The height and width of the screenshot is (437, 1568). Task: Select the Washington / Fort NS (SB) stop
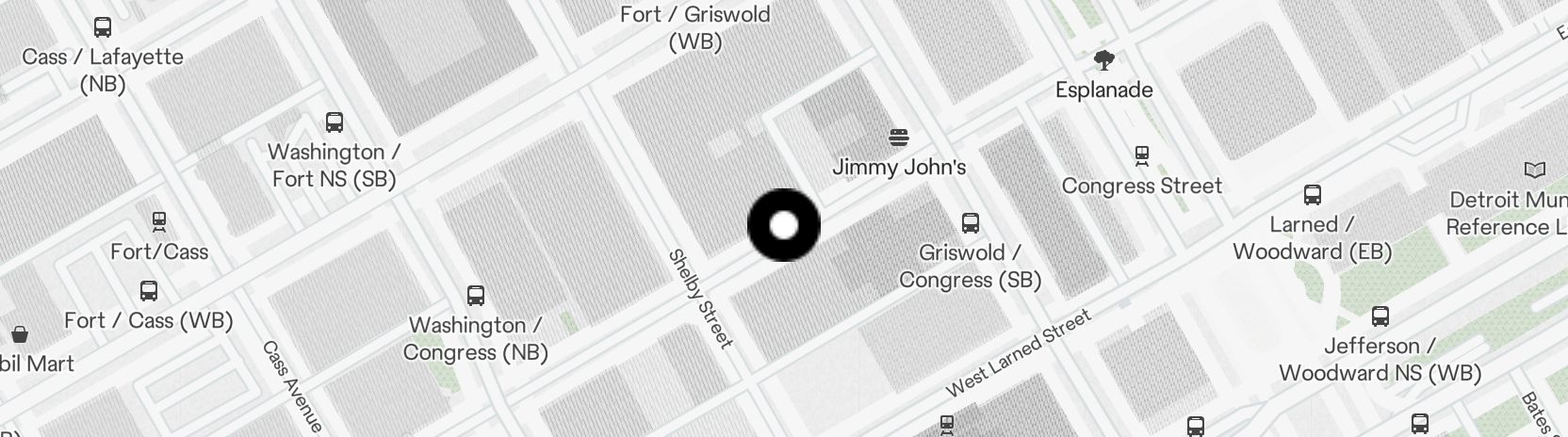point(335,121)
